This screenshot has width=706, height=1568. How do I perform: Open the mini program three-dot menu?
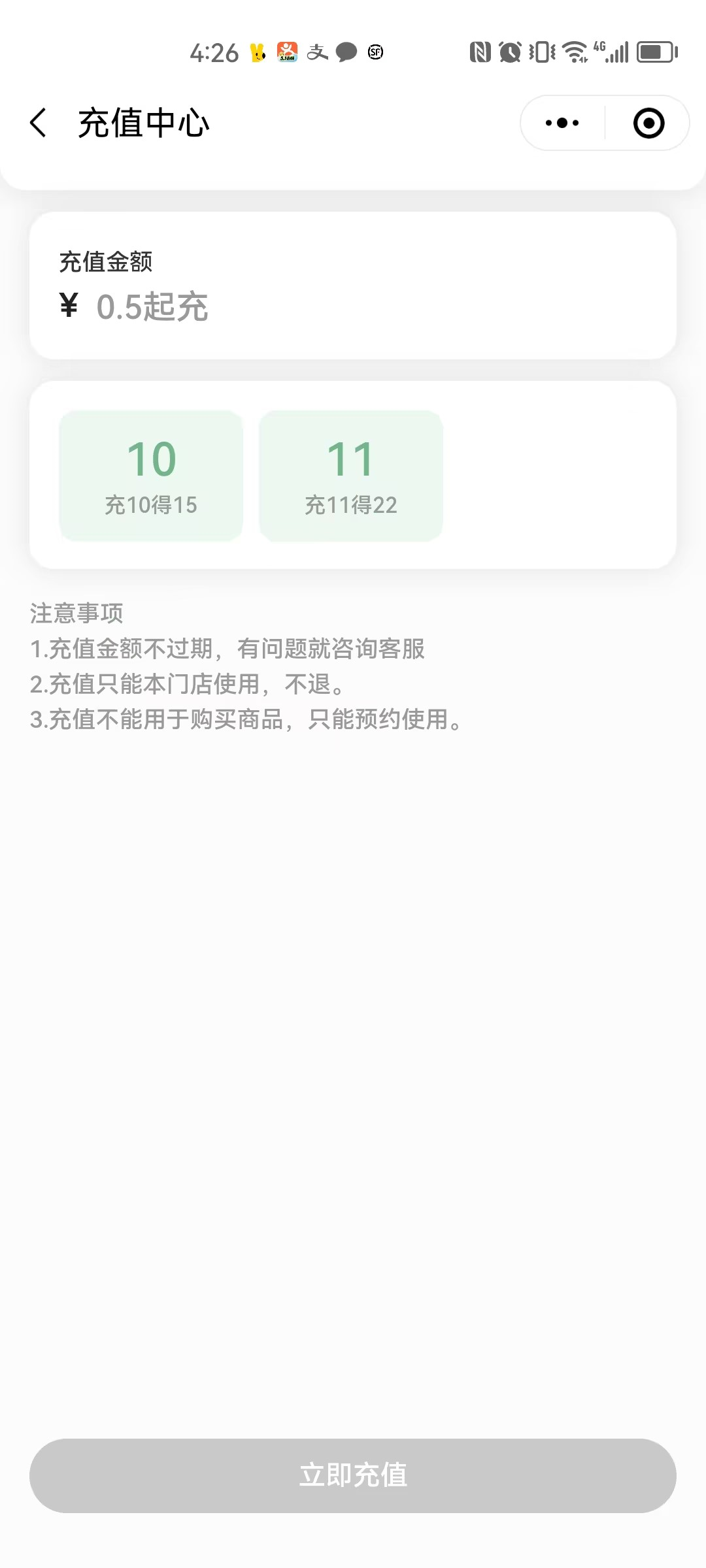[562, 123]
